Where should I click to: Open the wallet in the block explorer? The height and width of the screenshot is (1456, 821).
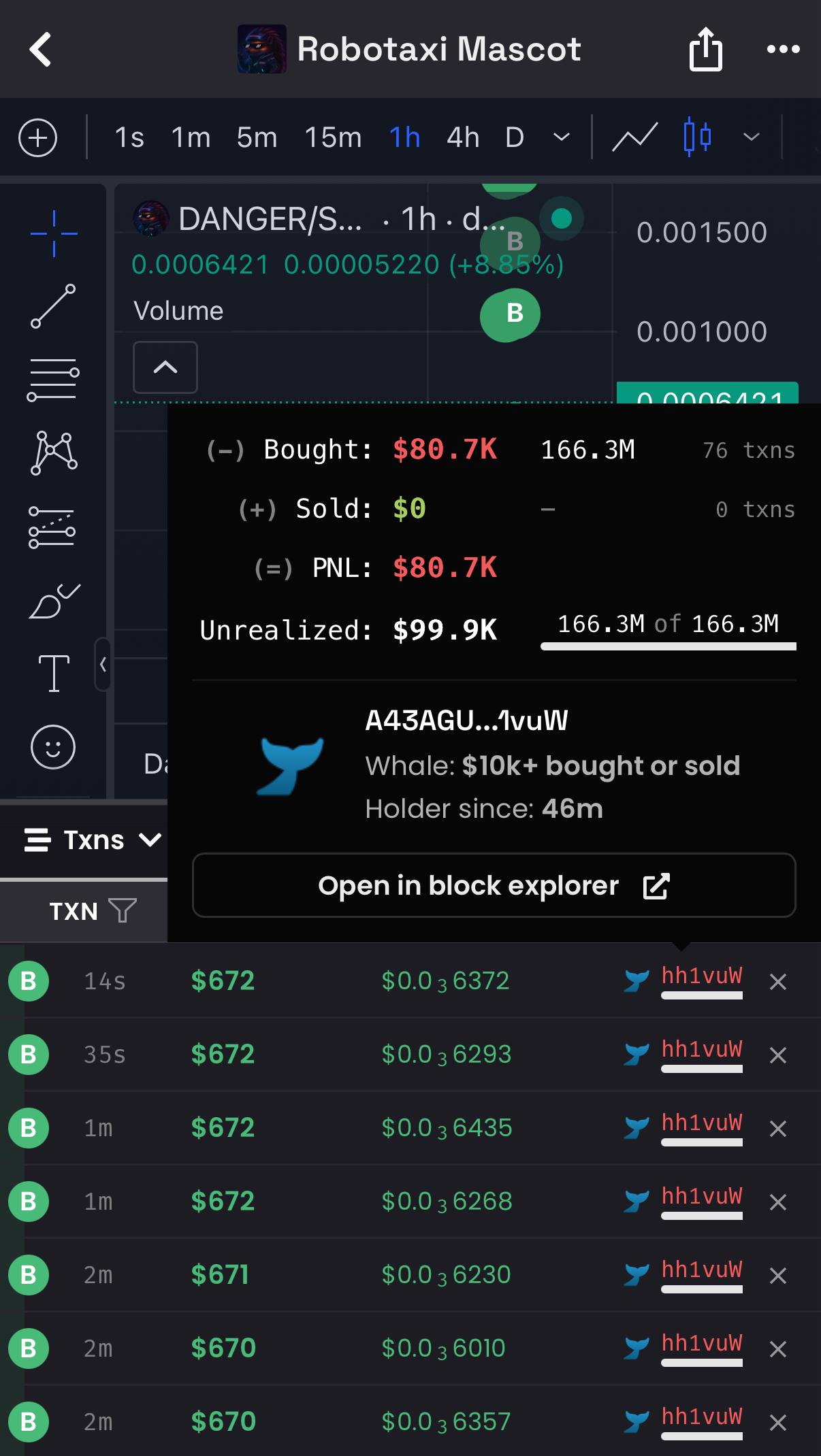pyautogui.click(x=494, y=886)
